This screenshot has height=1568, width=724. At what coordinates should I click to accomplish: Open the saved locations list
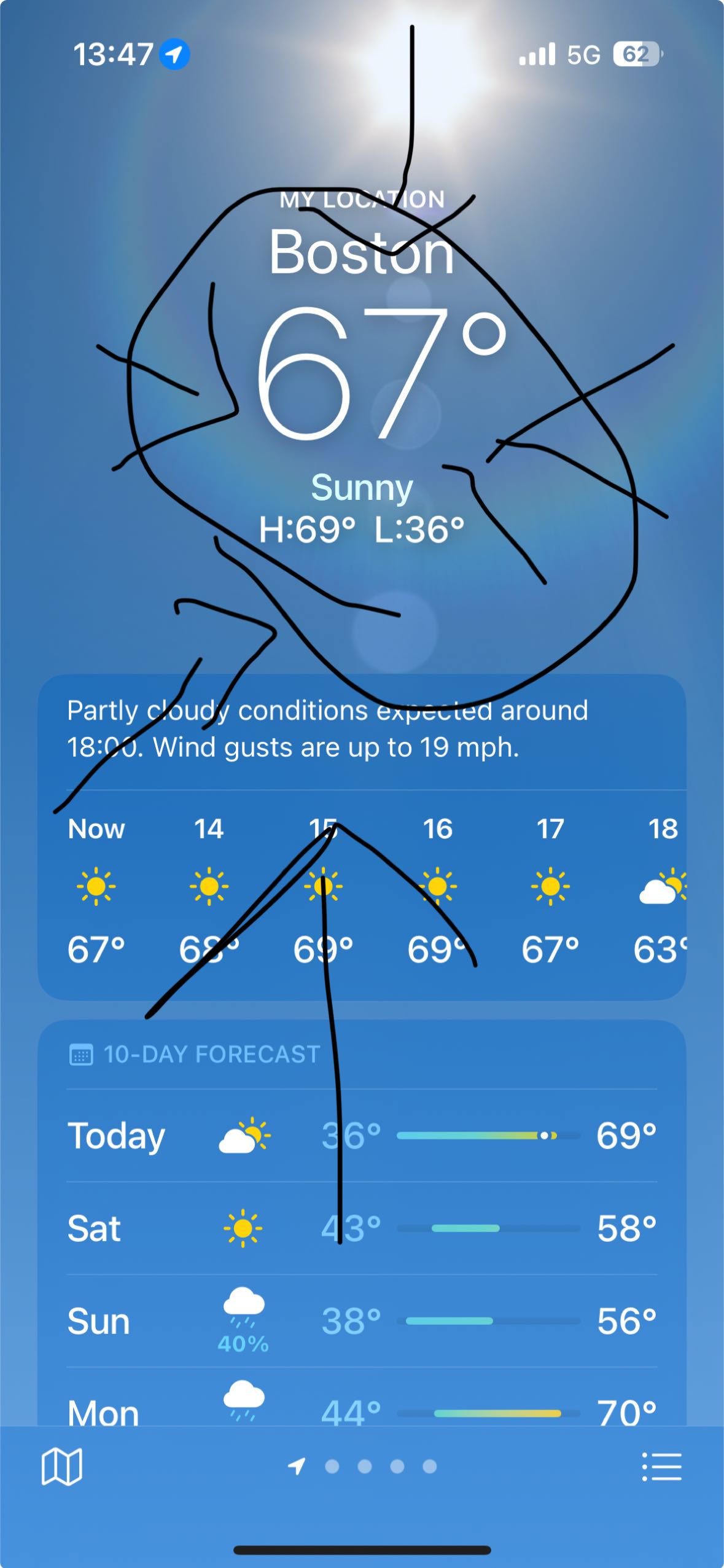click(x=661, y=1467)
